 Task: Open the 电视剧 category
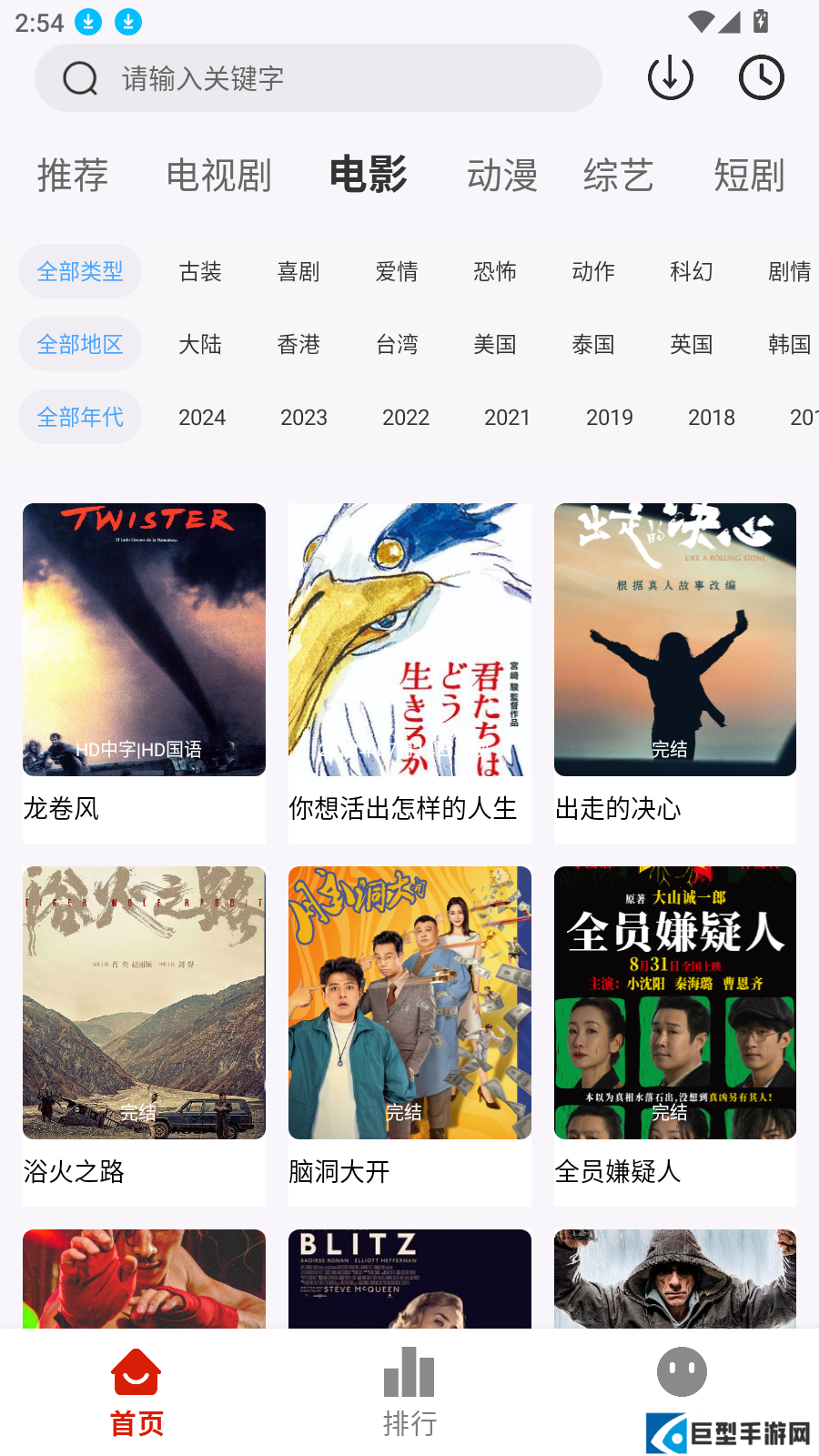(219, 176)
